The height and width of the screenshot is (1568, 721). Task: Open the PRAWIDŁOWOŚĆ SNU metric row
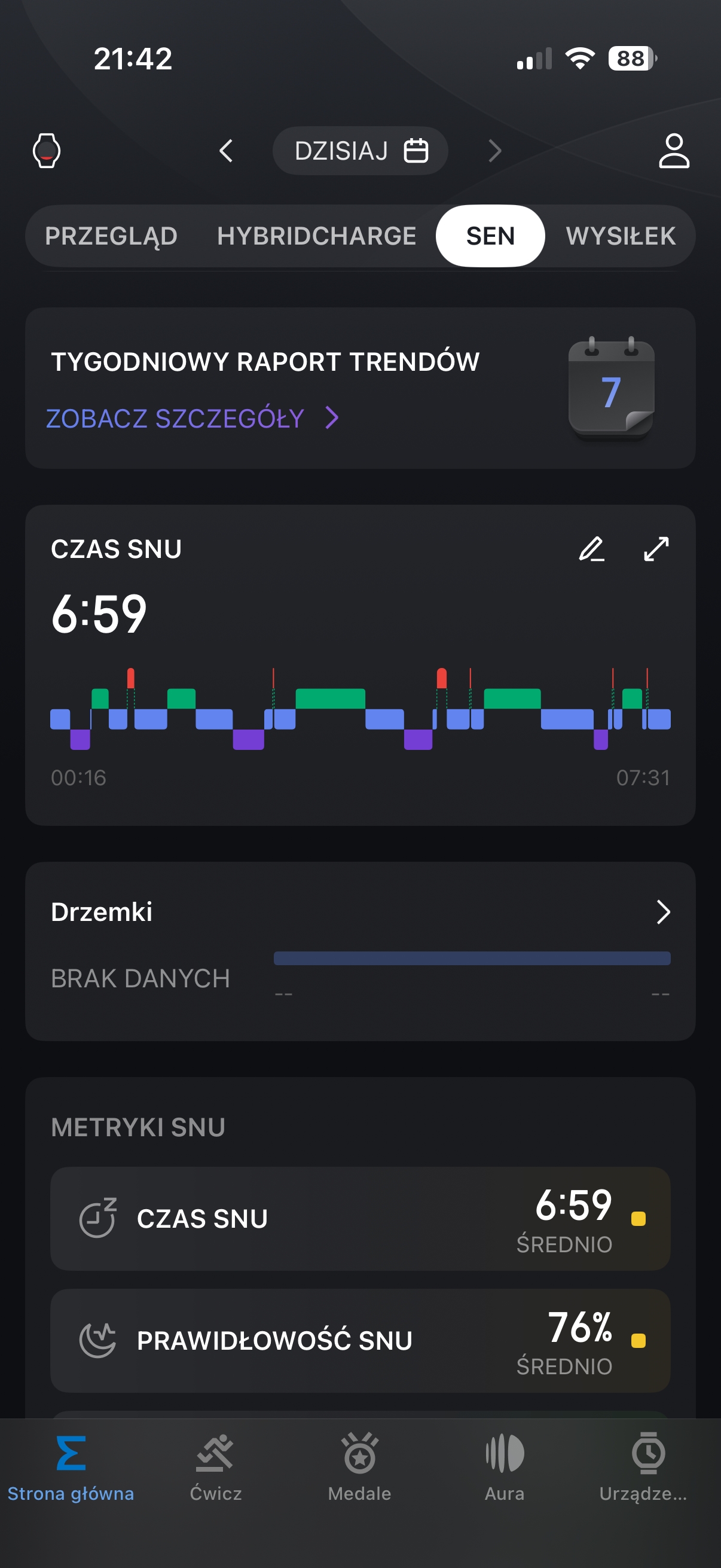(x=360, y=1340)
